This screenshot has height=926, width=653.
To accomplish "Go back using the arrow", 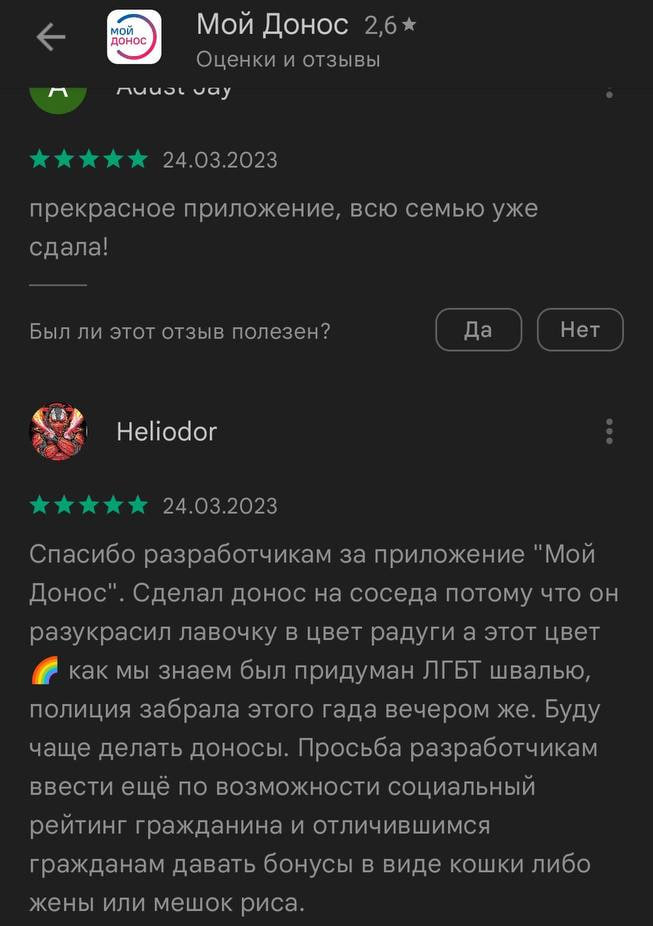I will [50, 38].
